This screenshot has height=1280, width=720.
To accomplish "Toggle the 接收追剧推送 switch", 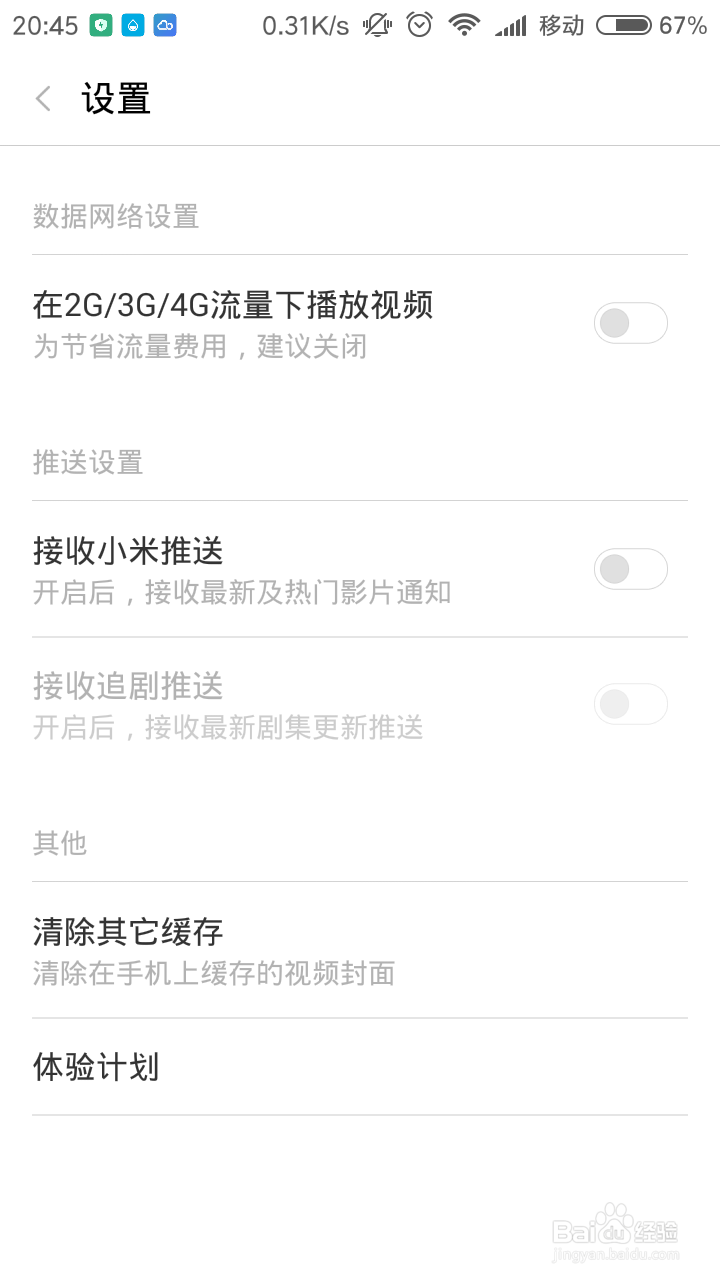I will [x=631, y=704].
